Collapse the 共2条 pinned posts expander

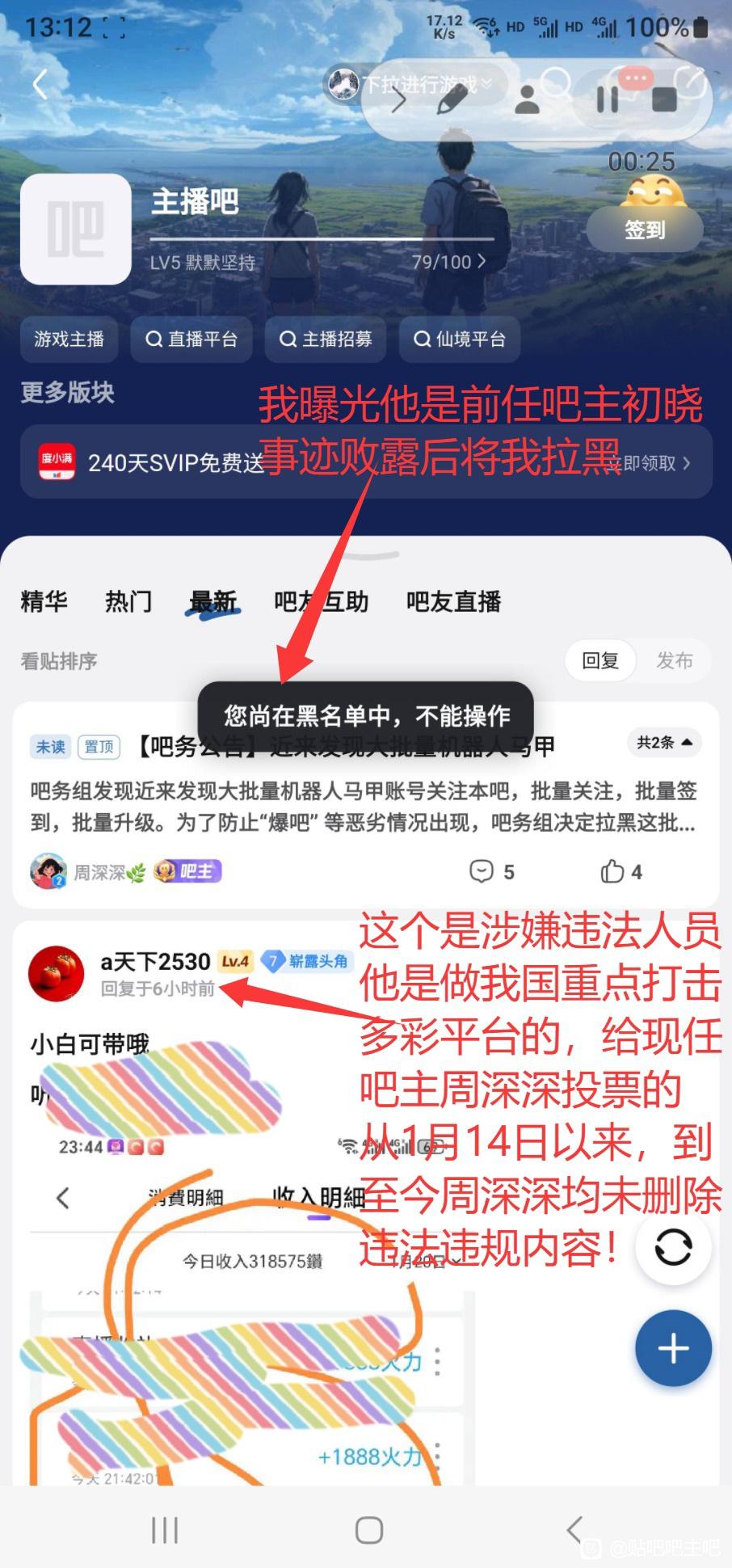point(664,742)
